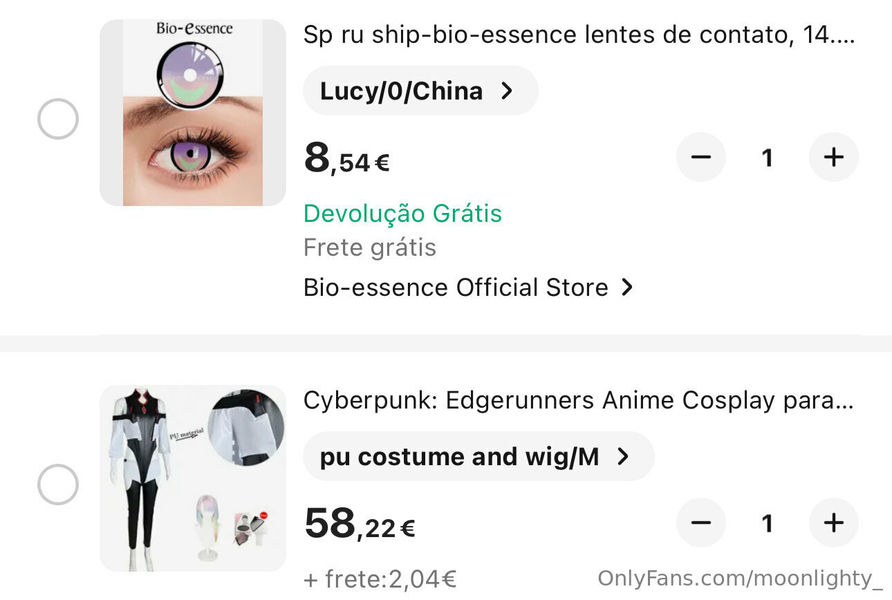Select the Cyberpunk Edgerunners cosplay item
This screenshot has height=600, width=892.
click(x=57, y=485)
